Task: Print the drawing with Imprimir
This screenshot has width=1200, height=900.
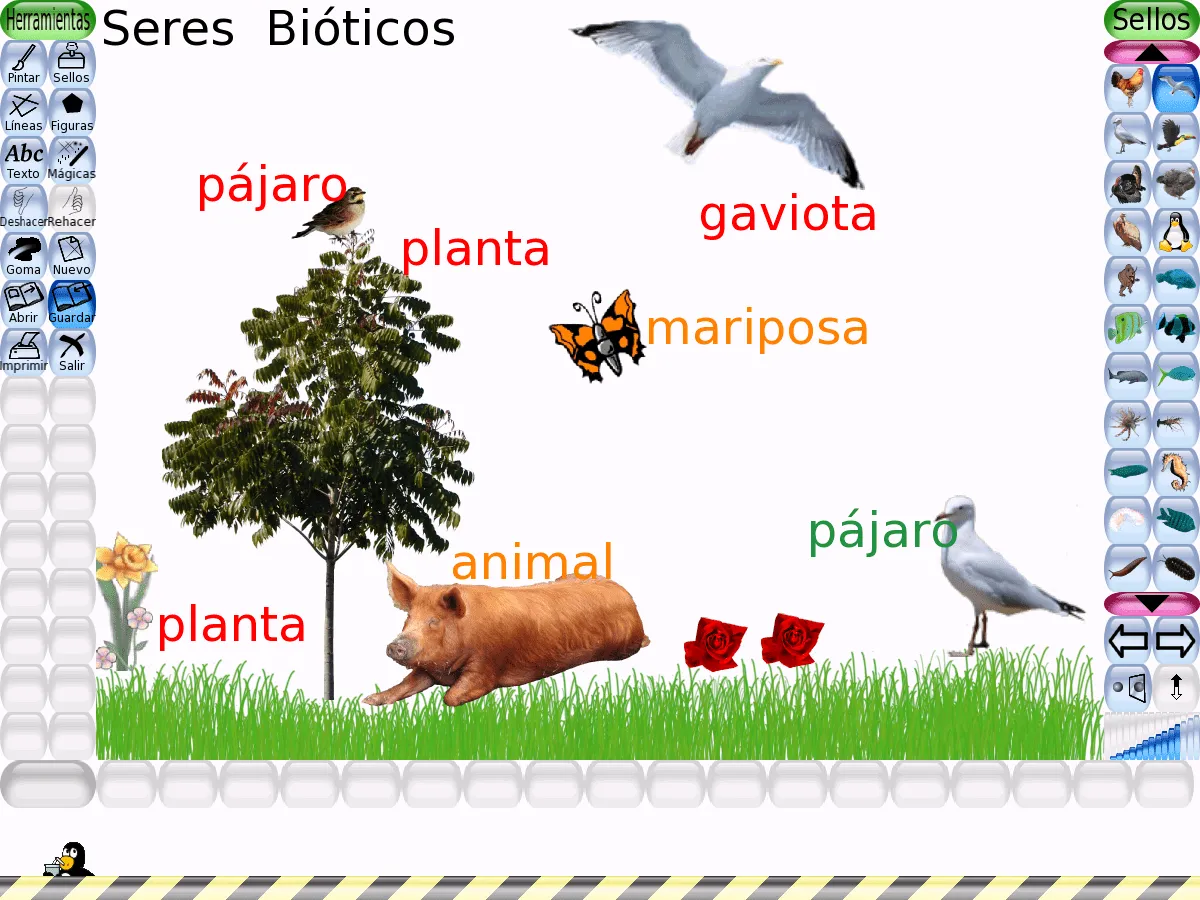Action: click(x=24, y=351)
